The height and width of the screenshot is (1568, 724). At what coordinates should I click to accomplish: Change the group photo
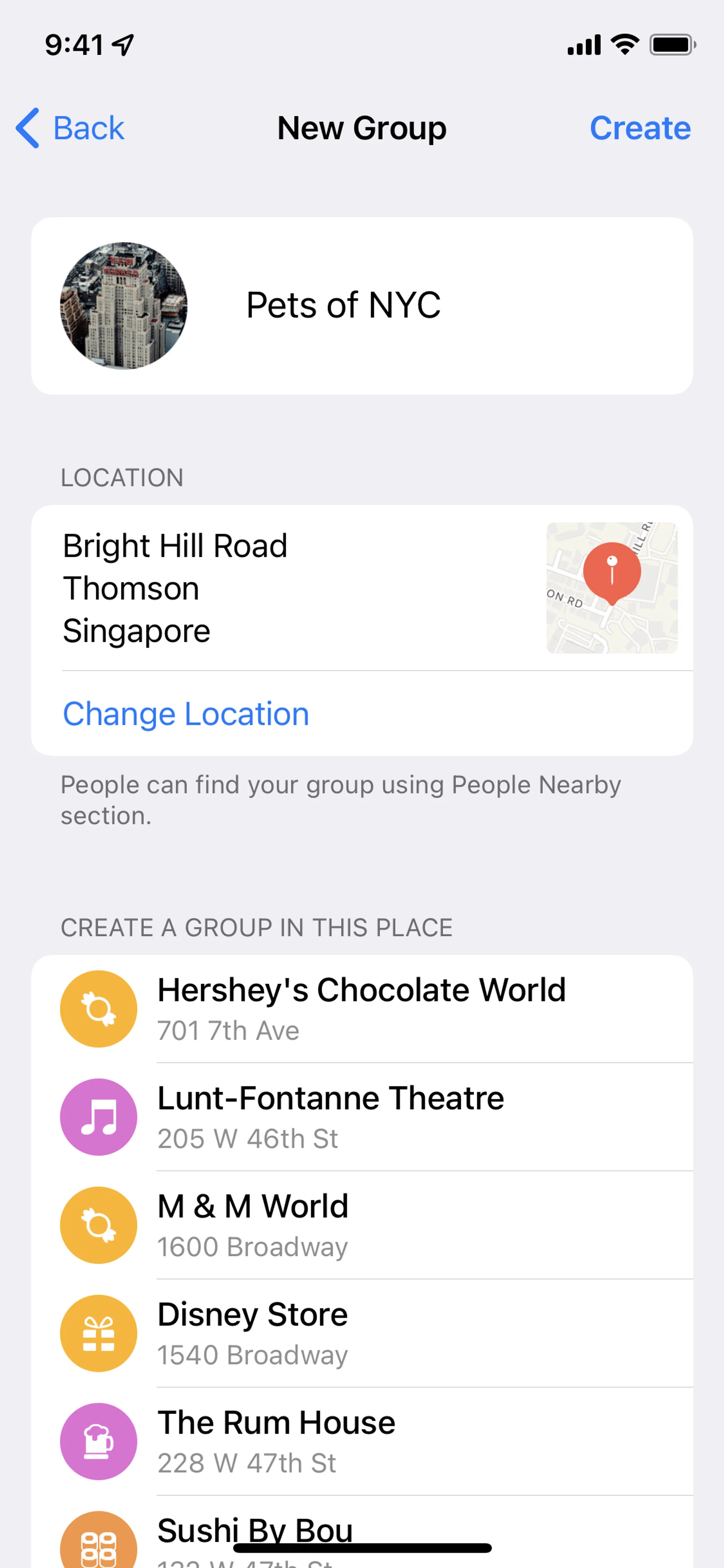tap(124, 306)
